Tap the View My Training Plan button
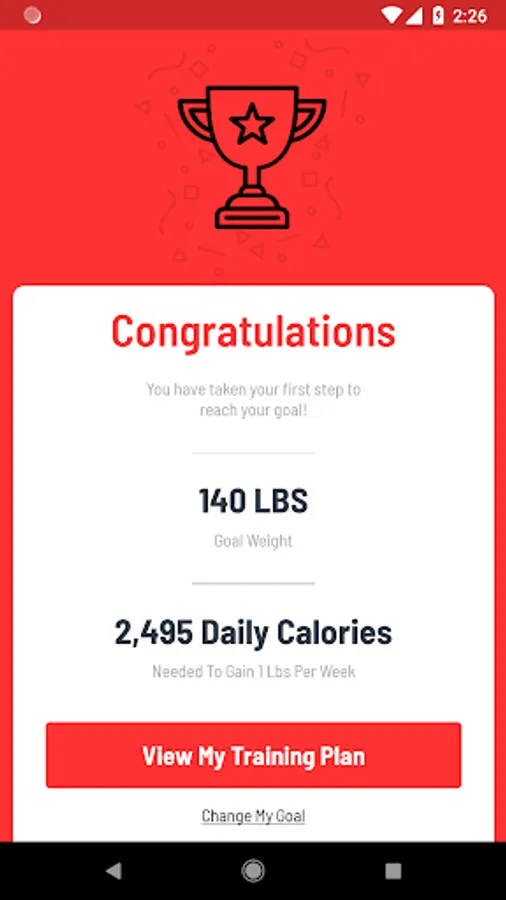This screenshot has width=506, height=900. 253,755
